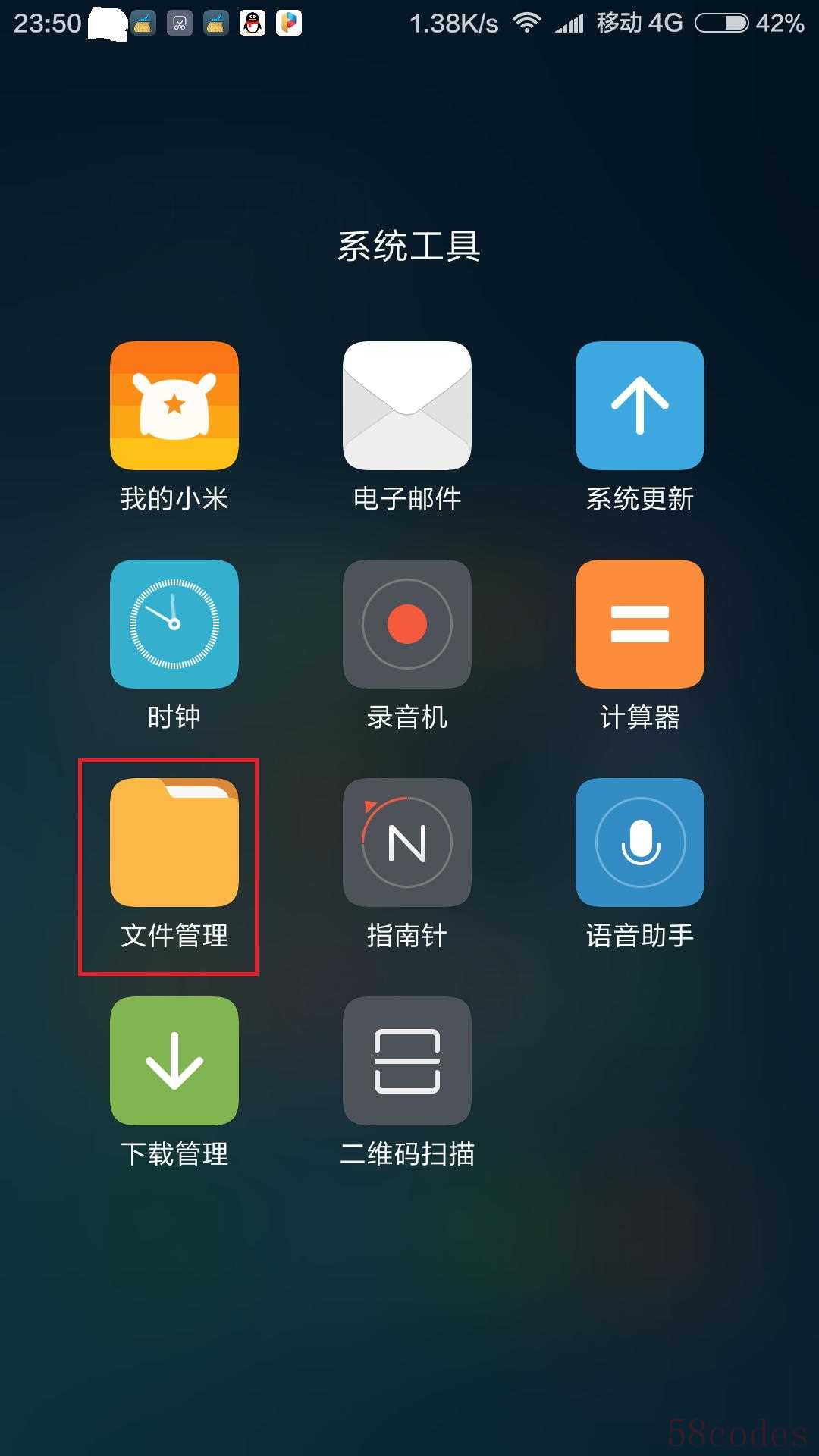Launch the 电子邮件 email app
The image size is (819, 1456).
(407, 406)
